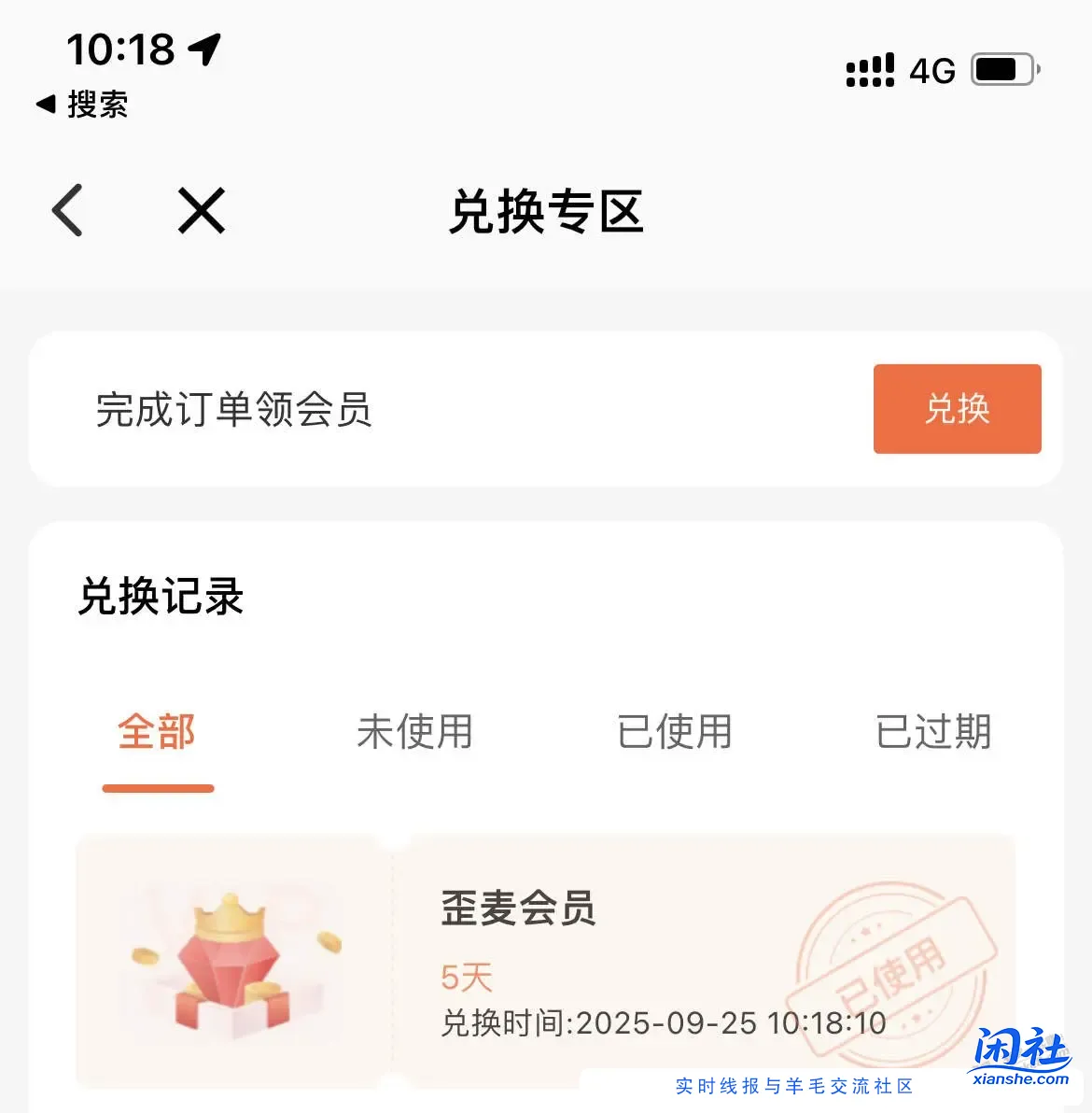1092x1113 pixels.
Task: Tap the 兑换记录 section heading
Action: pos(160,598)
